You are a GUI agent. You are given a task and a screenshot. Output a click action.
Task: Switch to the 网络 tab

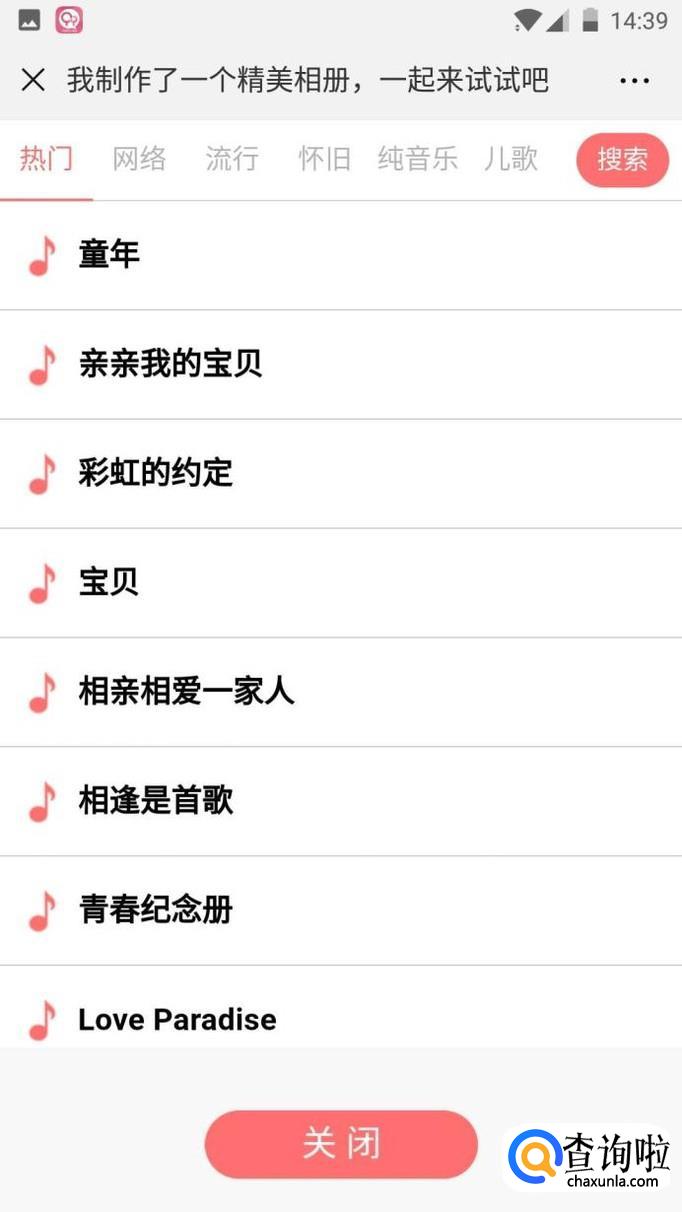click(x=139, y=159)
